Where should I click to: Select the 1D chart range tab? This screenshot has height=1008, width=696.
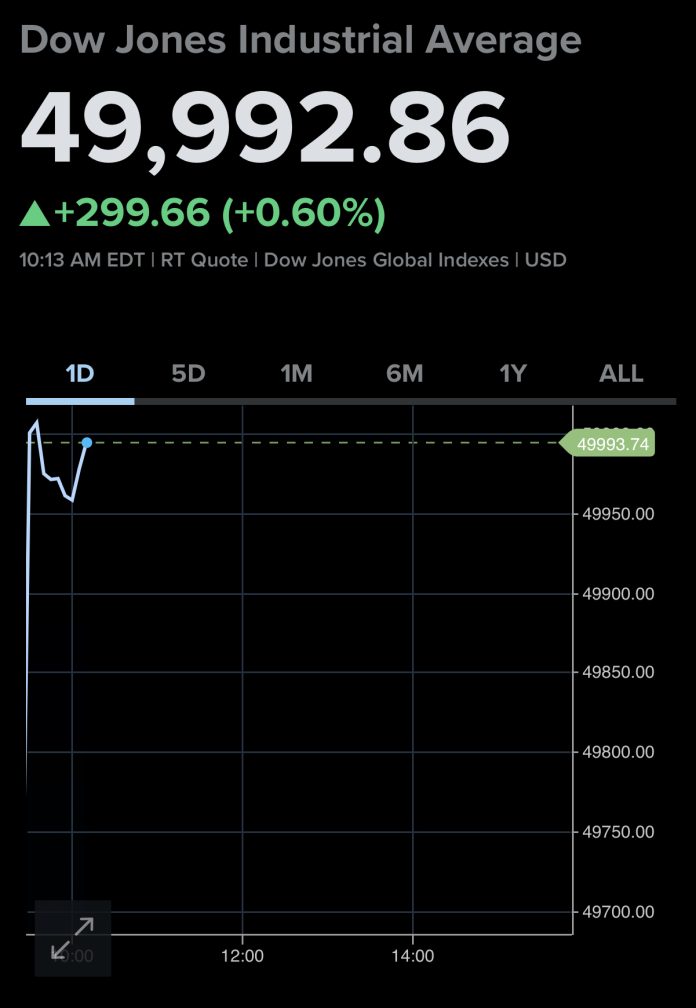click(x=80, y=374)
